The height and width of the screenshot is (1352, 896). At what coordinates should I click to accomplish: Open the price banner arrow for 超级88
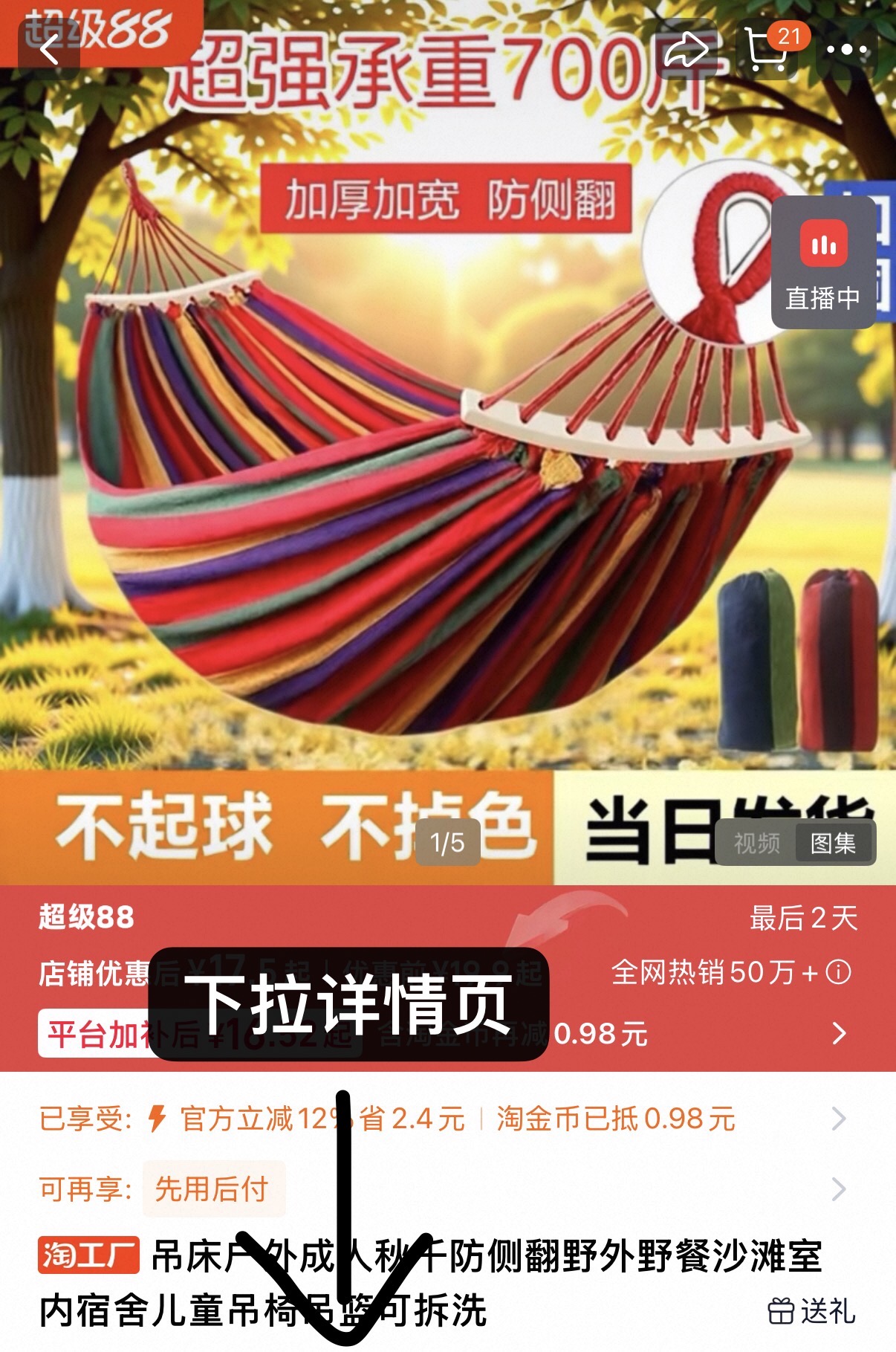pyautogui.click(x=839, y=1033)
